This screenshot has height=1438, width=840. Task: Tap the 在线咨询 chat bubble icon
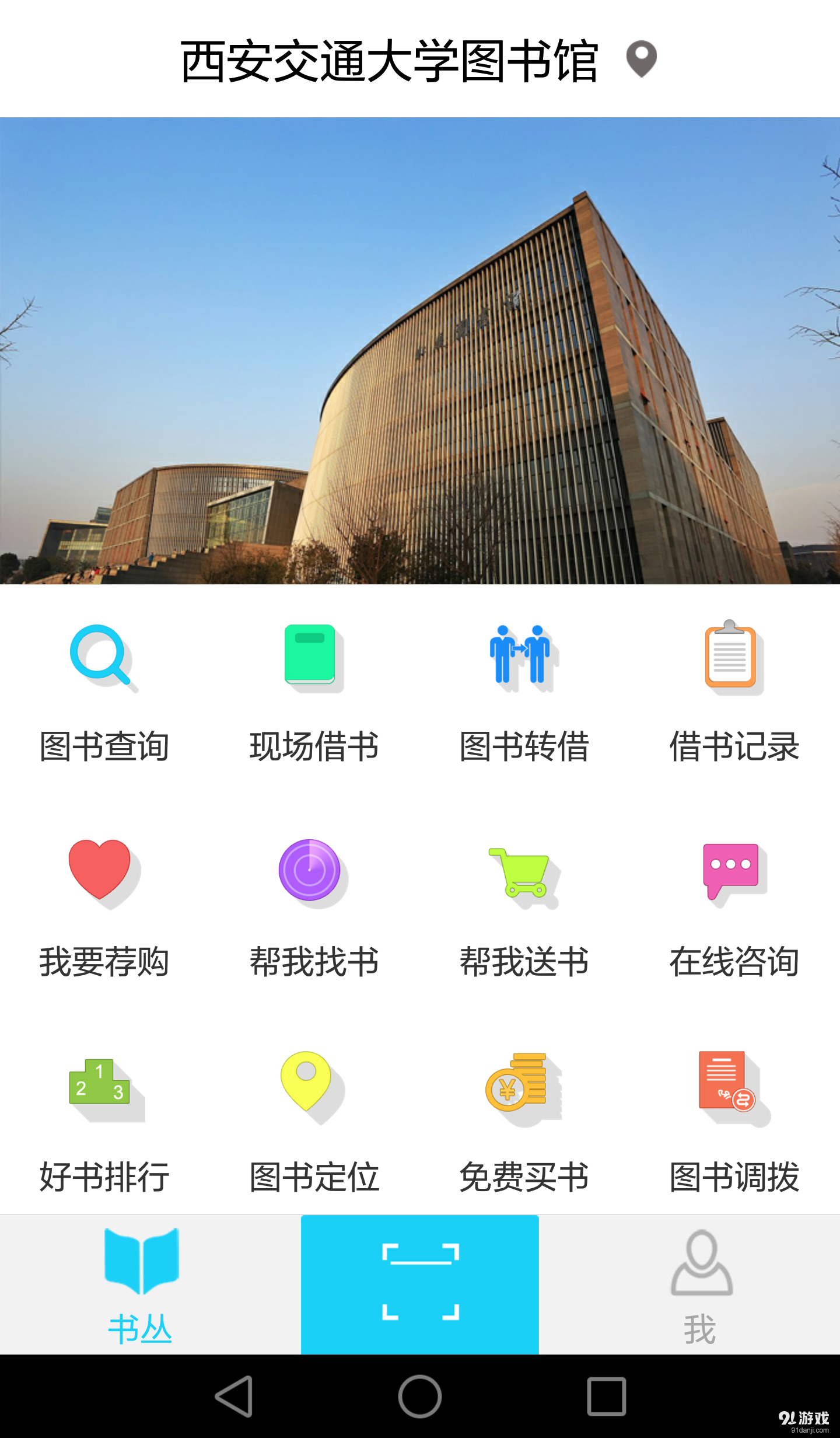[x=731, y=874]
